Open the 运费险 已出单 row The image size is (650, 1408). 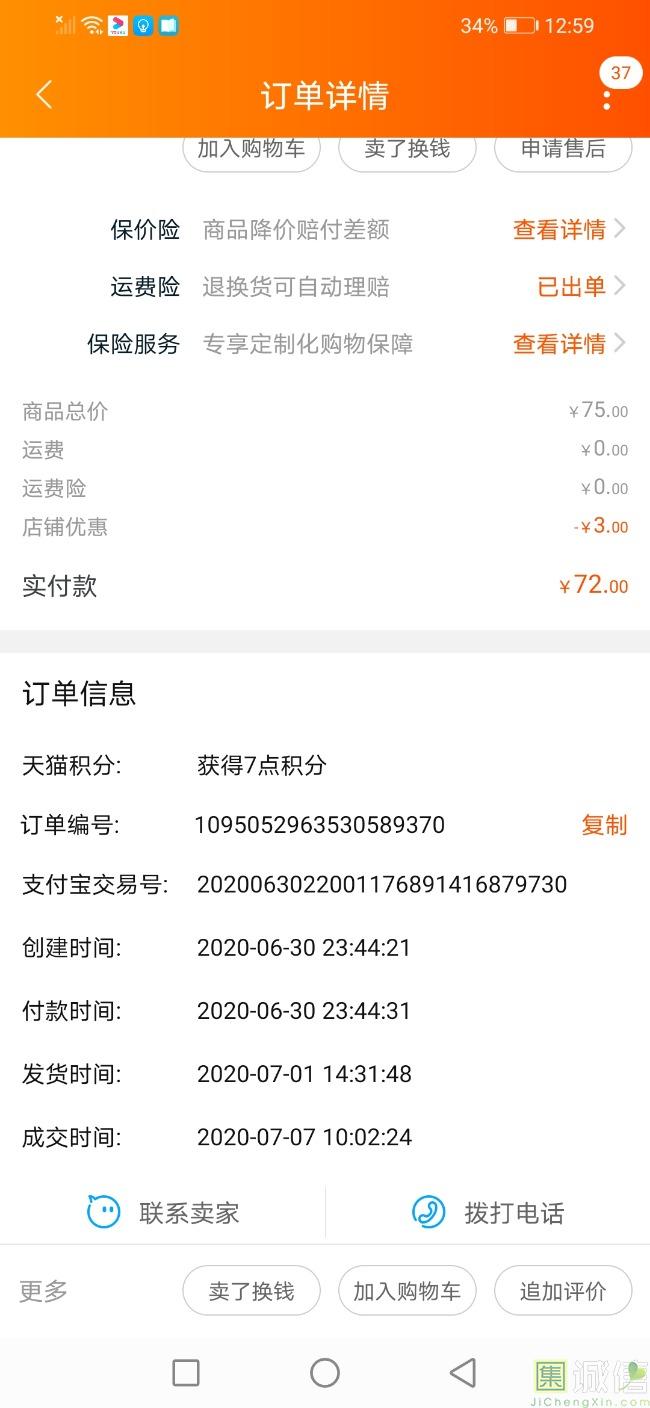click(x=579, y=287)
